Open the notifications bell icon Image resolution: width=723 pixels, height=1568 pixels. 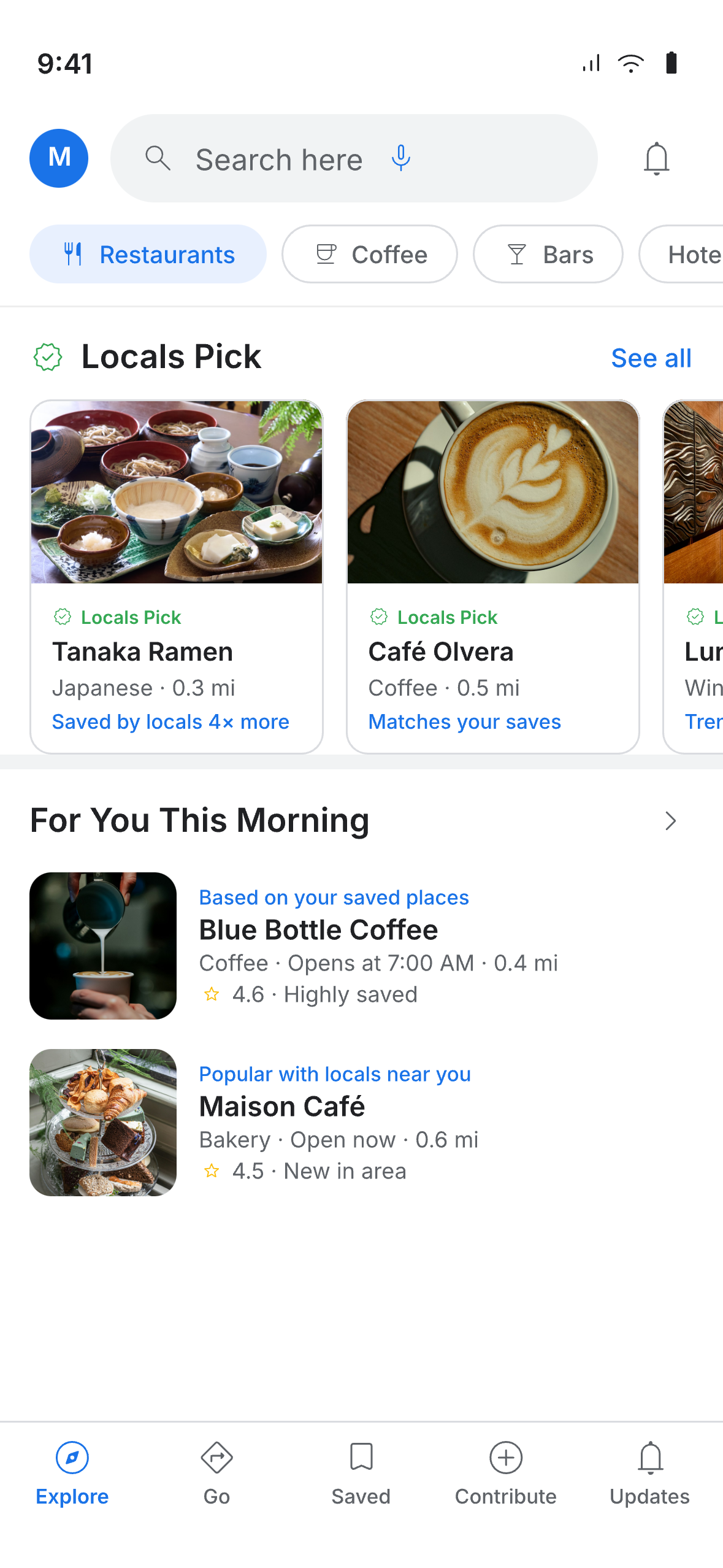(656, 158)
